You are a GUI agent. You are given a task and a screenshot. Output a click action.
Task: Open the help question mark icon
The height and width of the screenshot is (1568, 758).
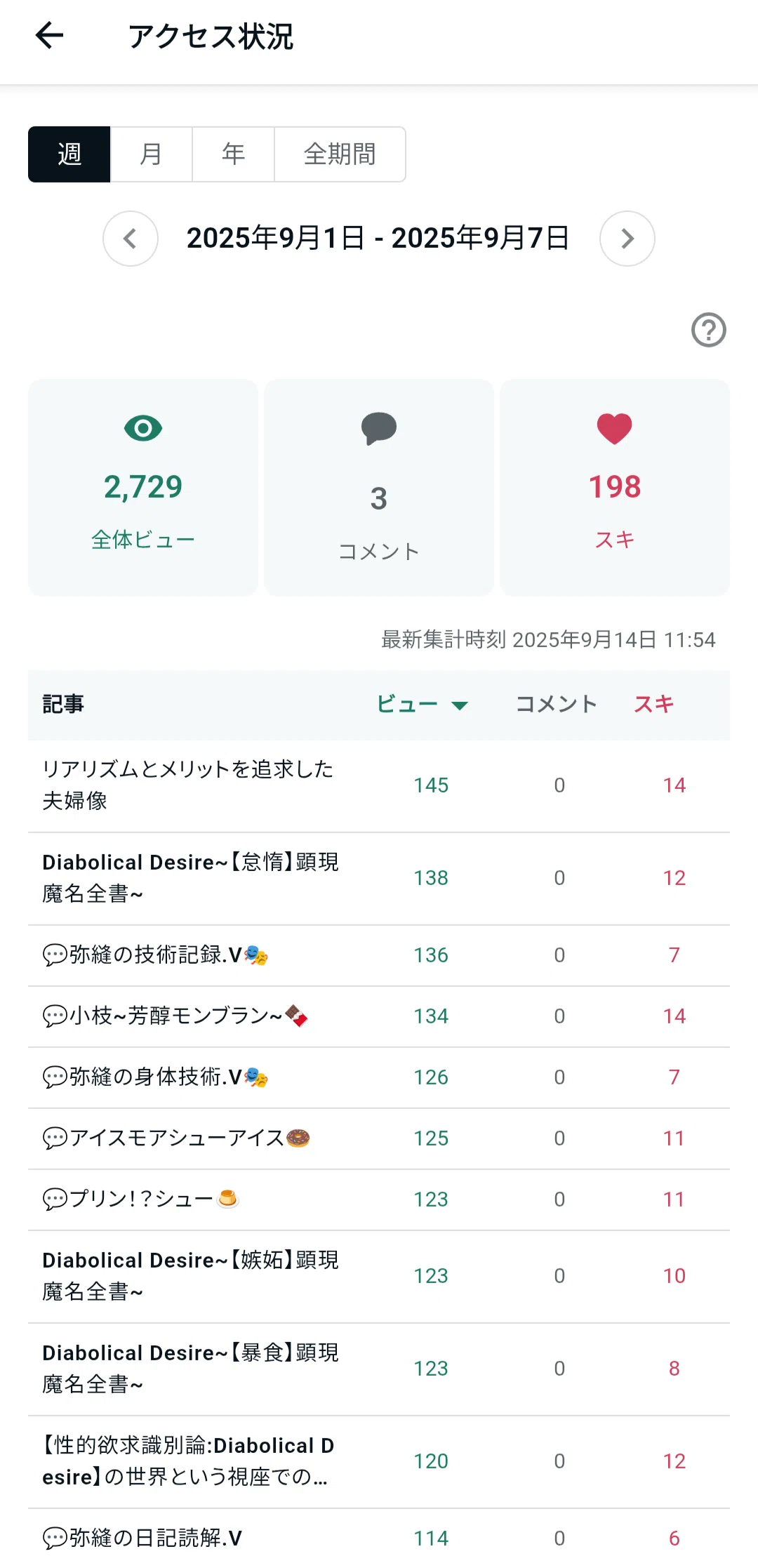point(709,330)
